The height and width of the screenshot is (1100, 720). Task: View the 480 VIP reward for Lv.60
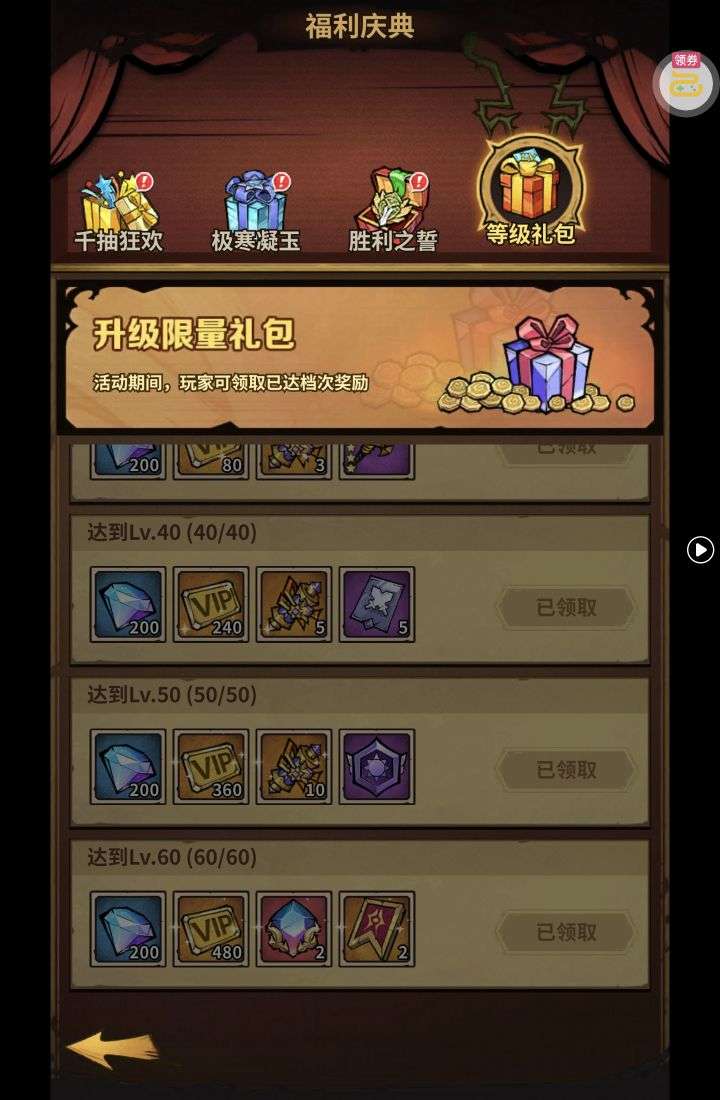211,929
